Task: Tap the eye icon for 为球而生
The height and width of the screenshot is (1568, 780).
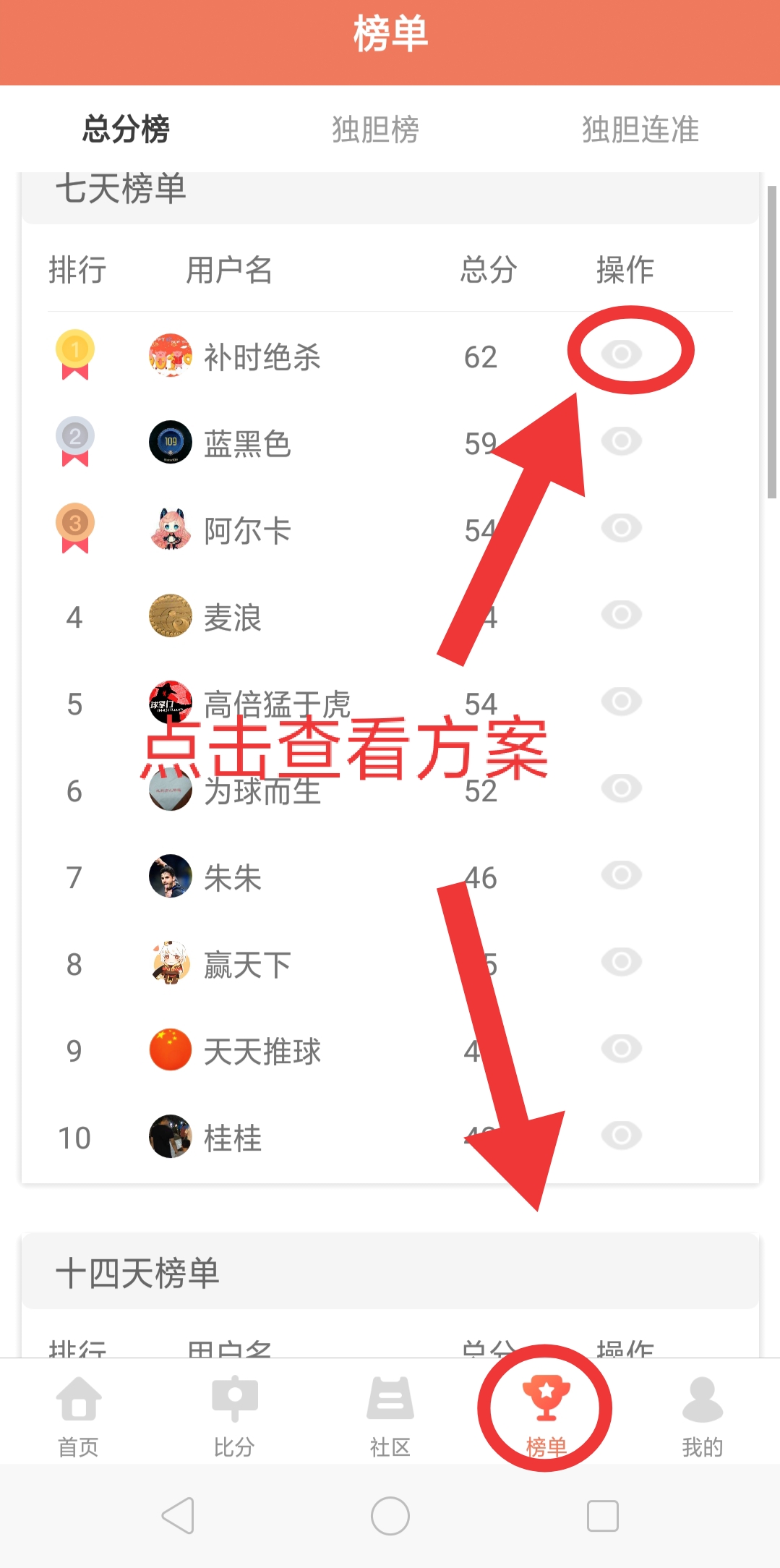Action: point(621,788)
